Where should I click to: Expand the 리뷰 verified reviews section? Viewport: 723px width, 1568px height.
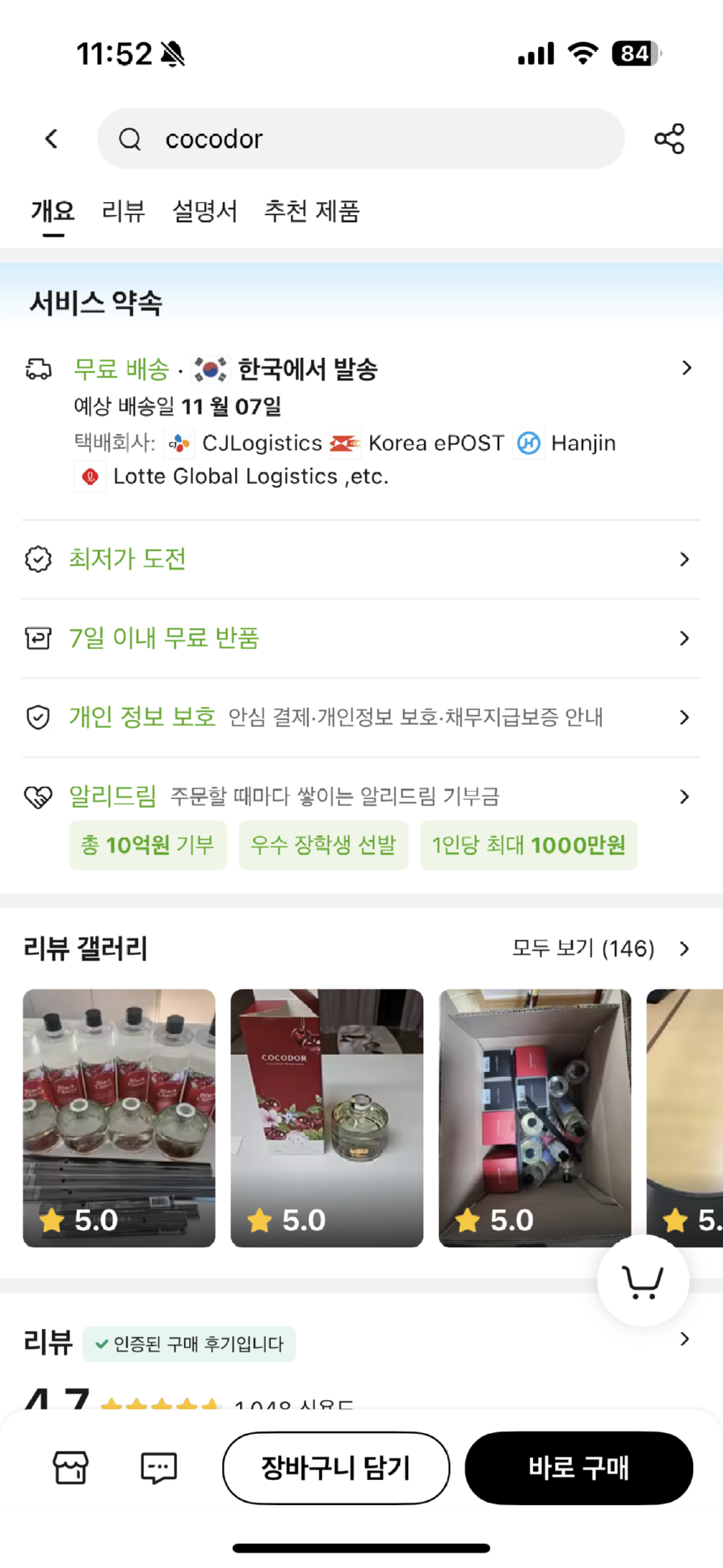[683, 1339]
